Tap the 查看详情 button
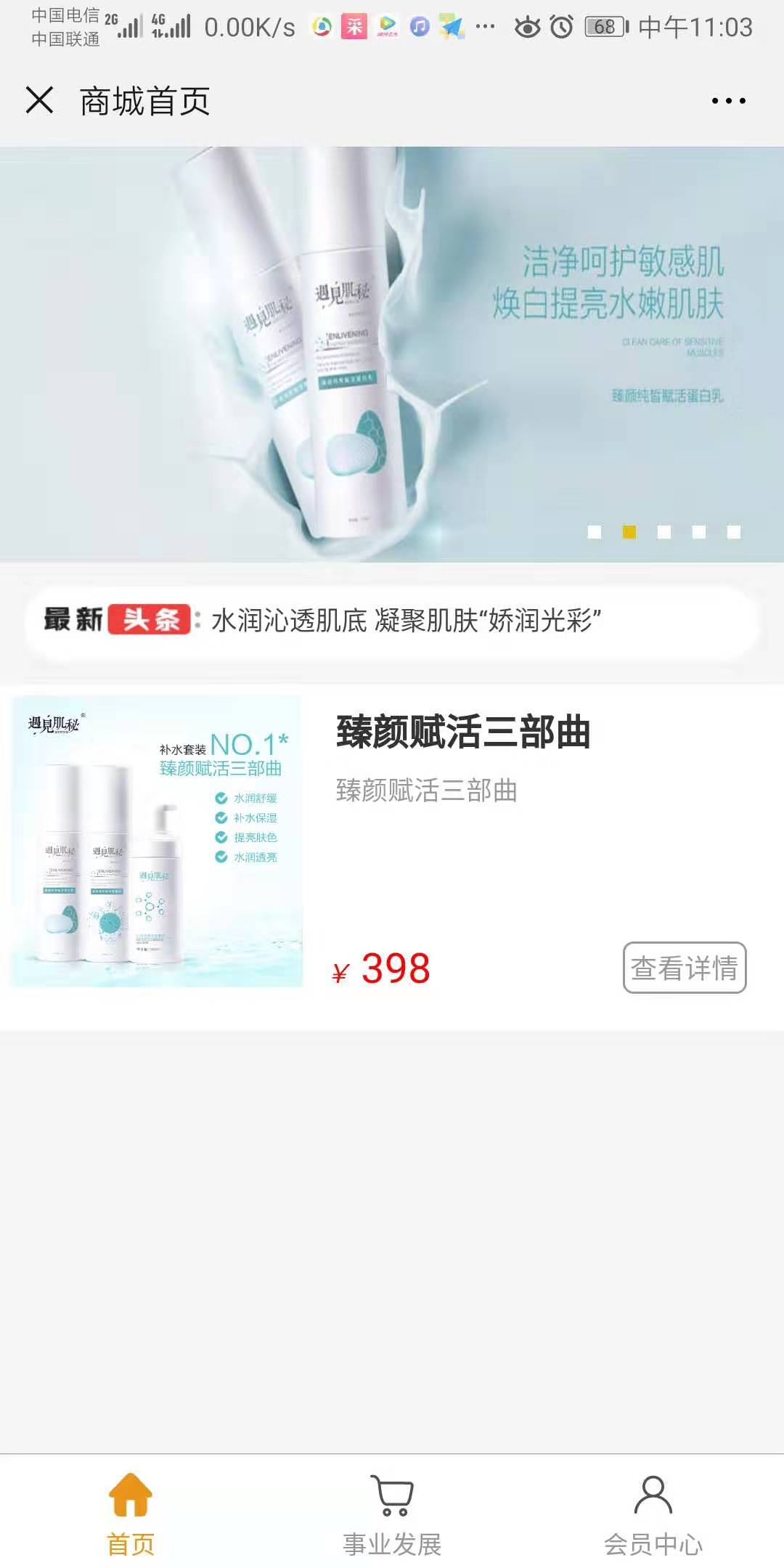 coord(684,968)
